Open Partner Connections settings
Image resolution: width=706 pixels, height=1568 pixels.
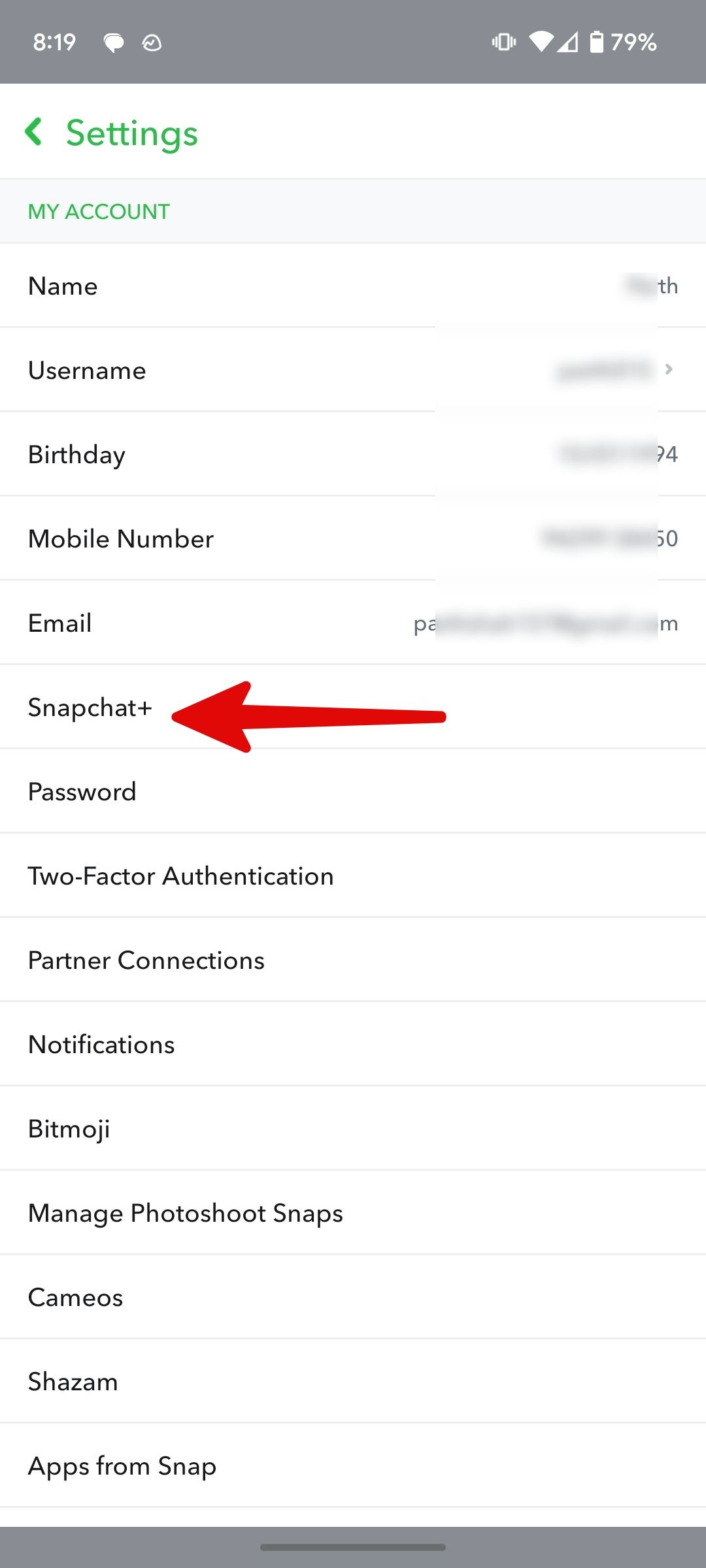(146, 960)
